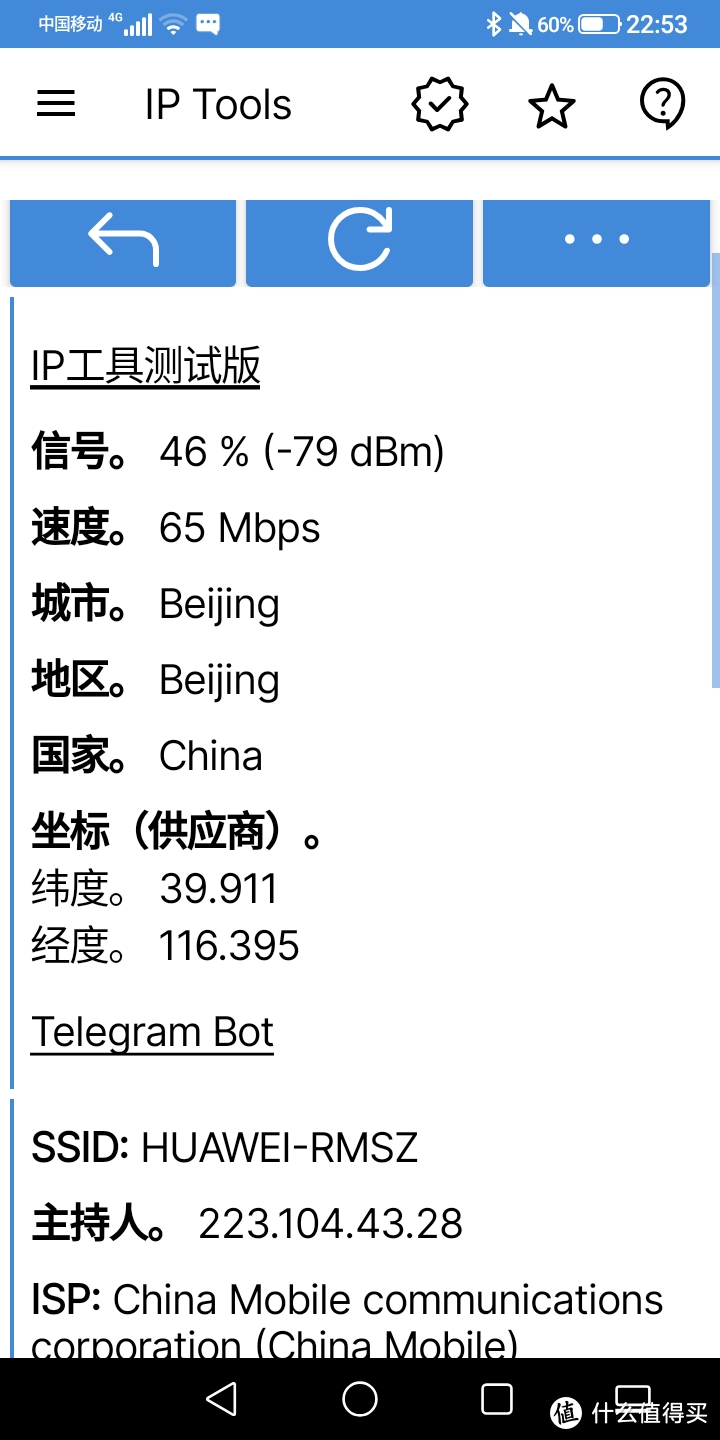The height and width of the screenshot is (1440, 720).
Task: Tap the SSID HUAWEI-RMSZ entry
Action: (x=226, y=1147)
